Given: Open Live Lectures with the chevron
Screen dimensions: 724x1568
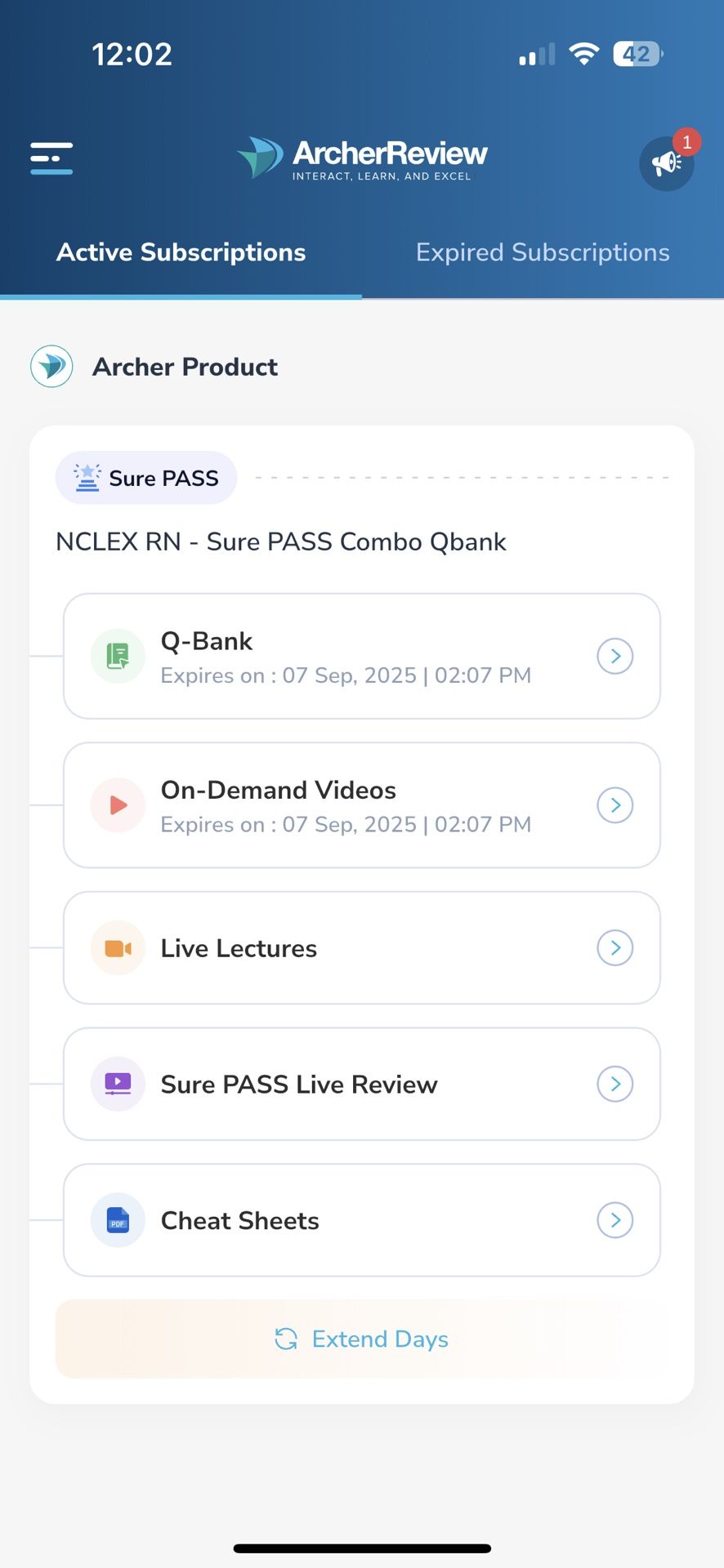Looking at the screenshot, I should (x=615, y=947).
